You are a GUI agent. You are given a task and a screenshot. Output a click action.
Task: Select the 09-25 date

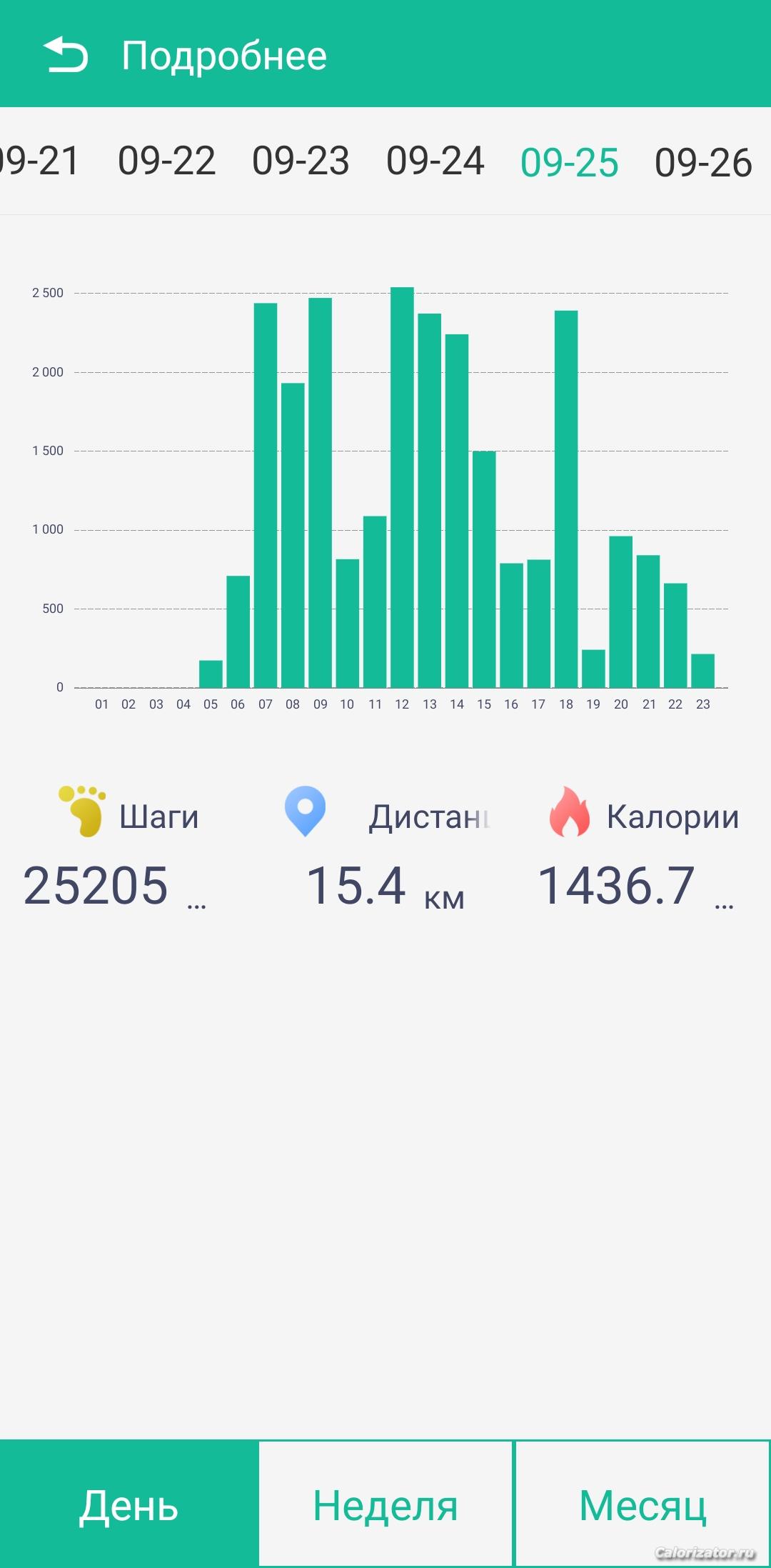(x=569, y=162)
